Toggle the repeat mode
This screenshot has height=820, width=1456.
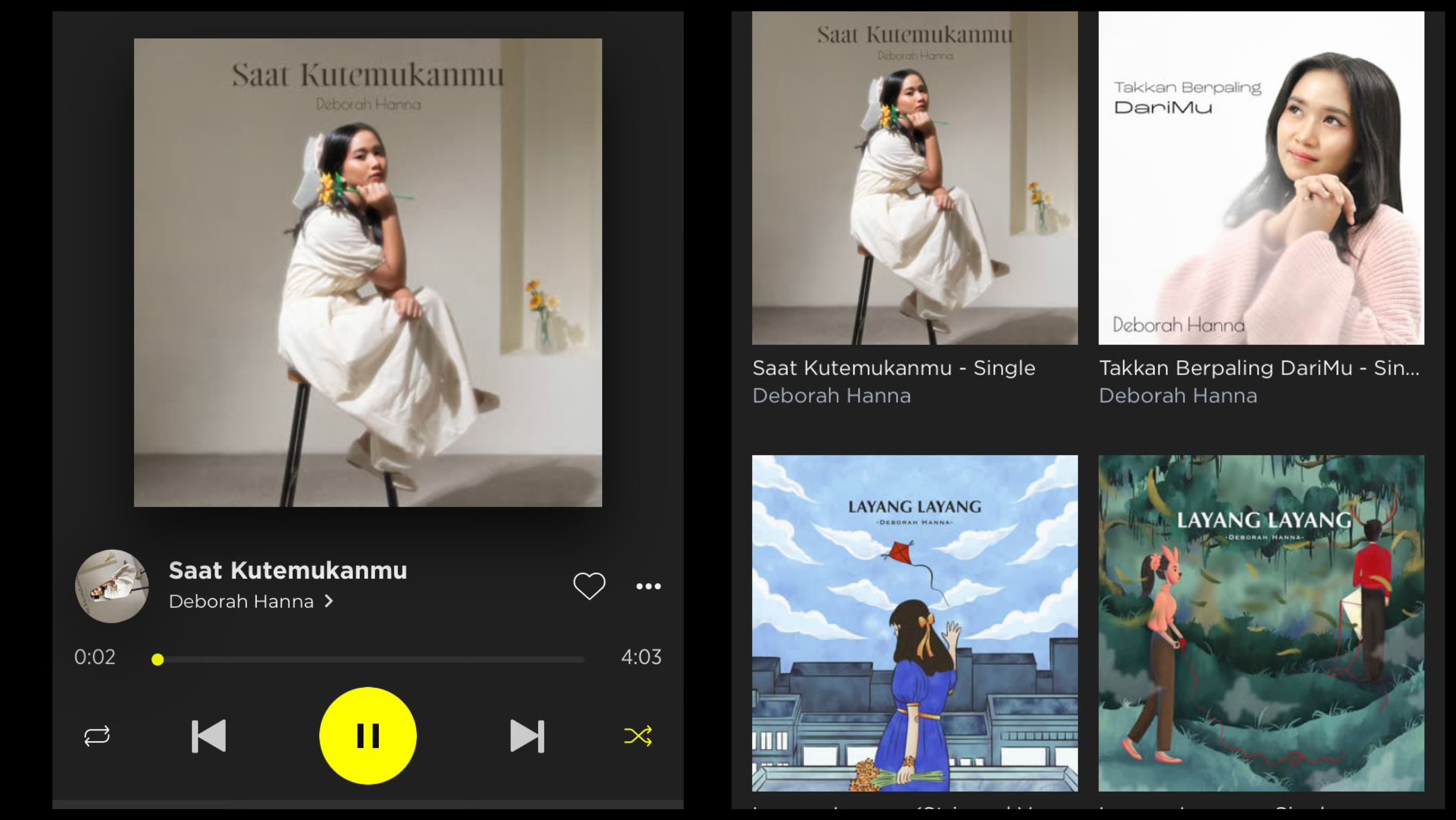[97, 736]
